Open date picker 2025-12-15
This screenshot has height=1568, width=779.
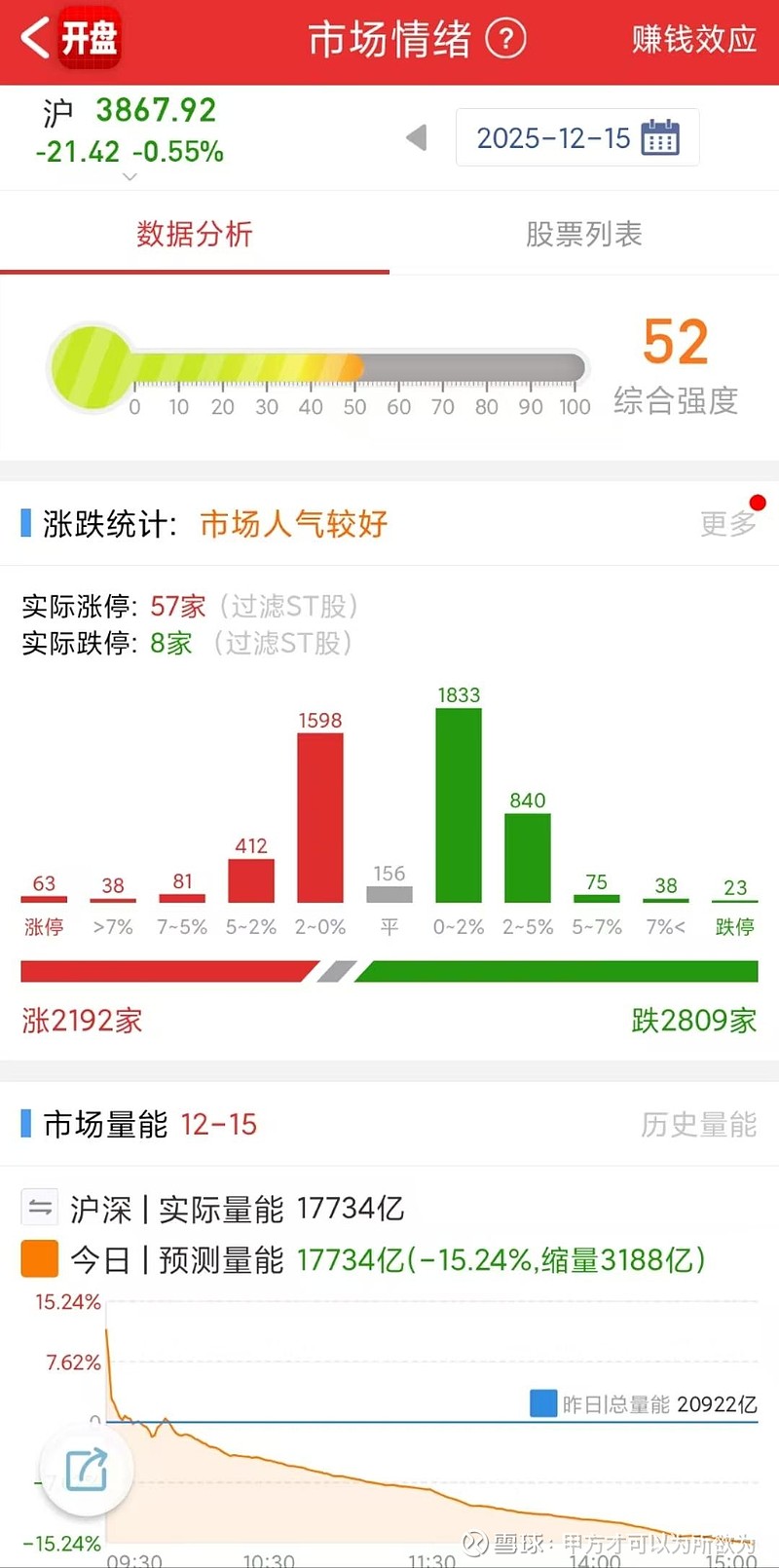[x=576, y=137]
